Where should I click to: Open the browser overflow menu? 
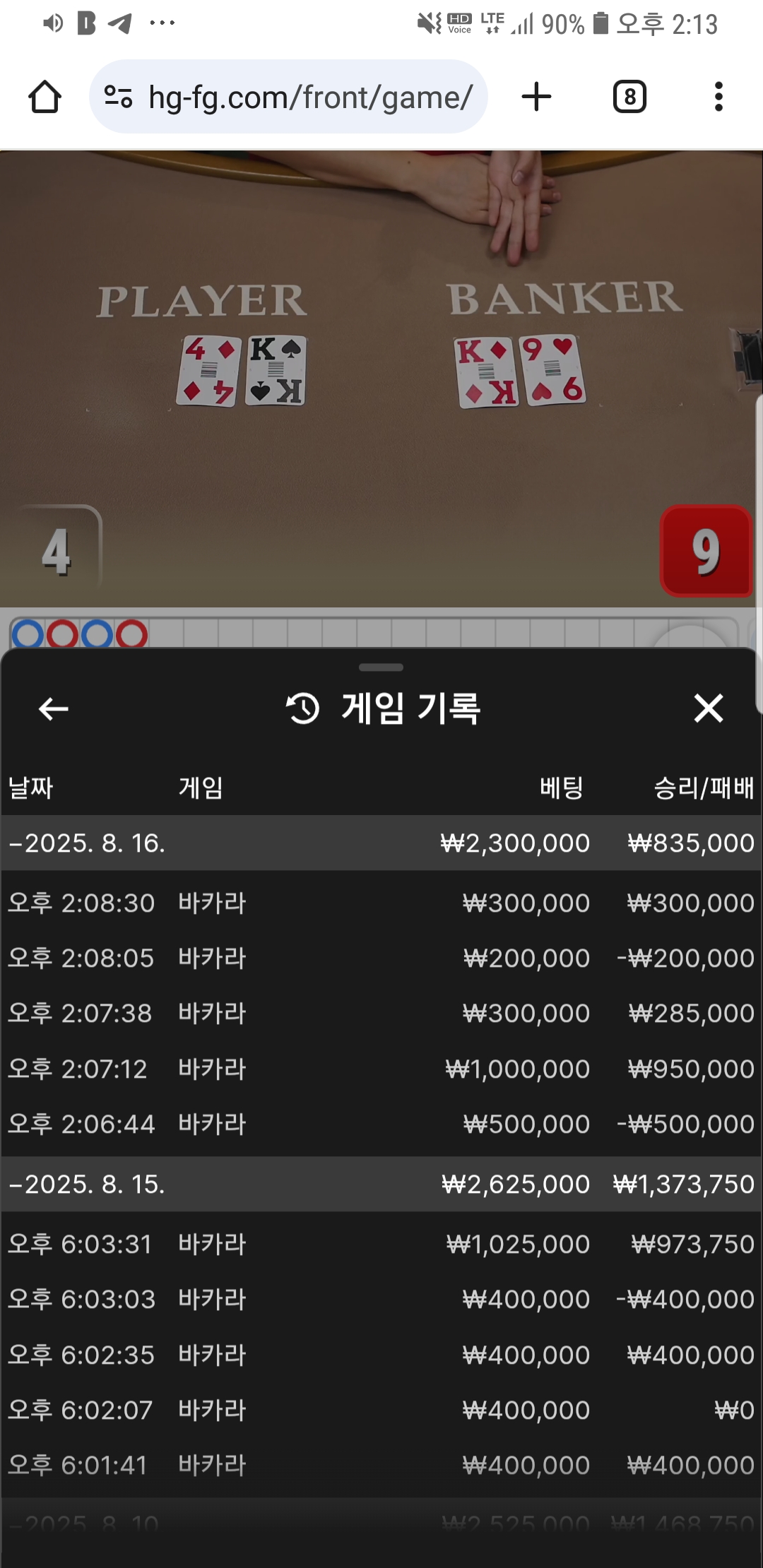point(718,97)
